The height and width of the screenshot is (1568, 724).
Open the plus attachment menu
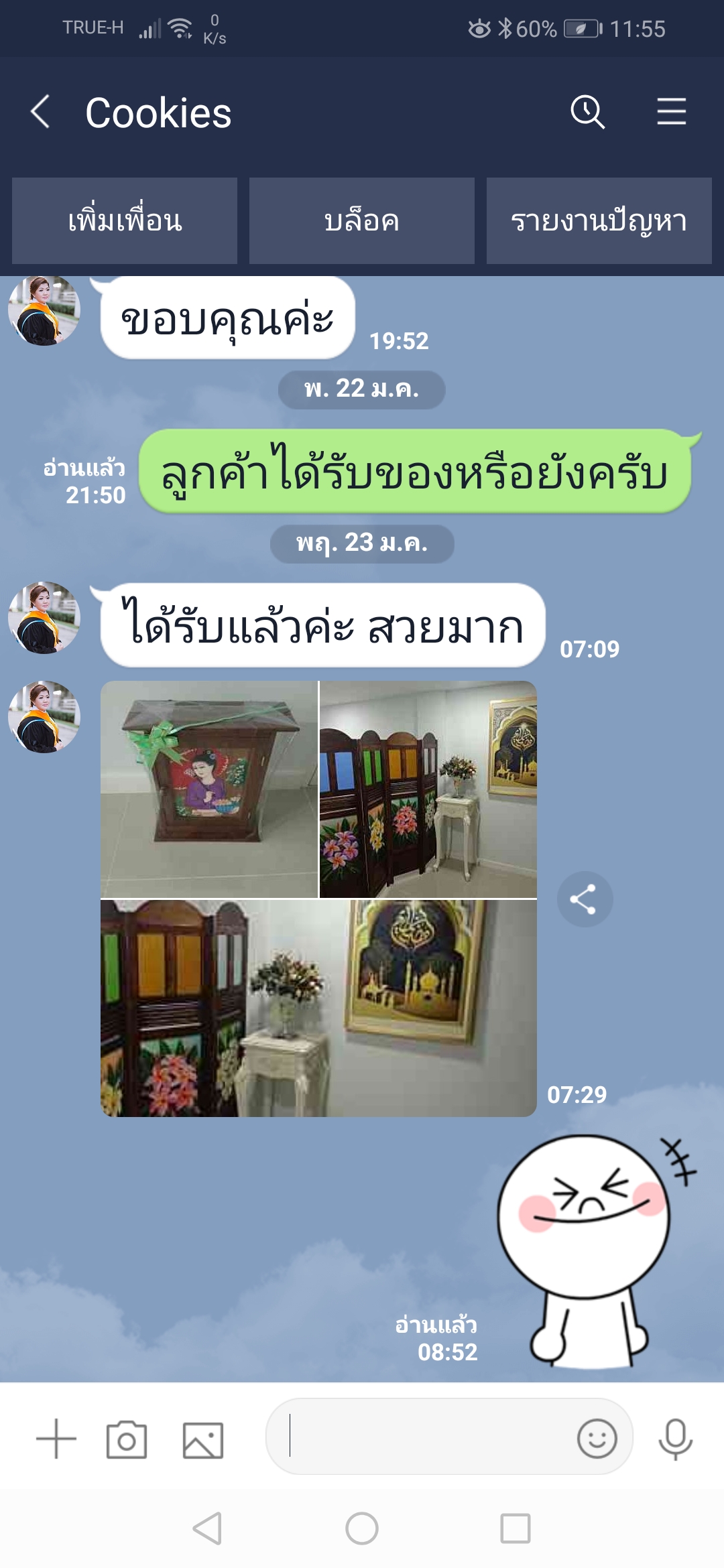tap(56, 1439)
